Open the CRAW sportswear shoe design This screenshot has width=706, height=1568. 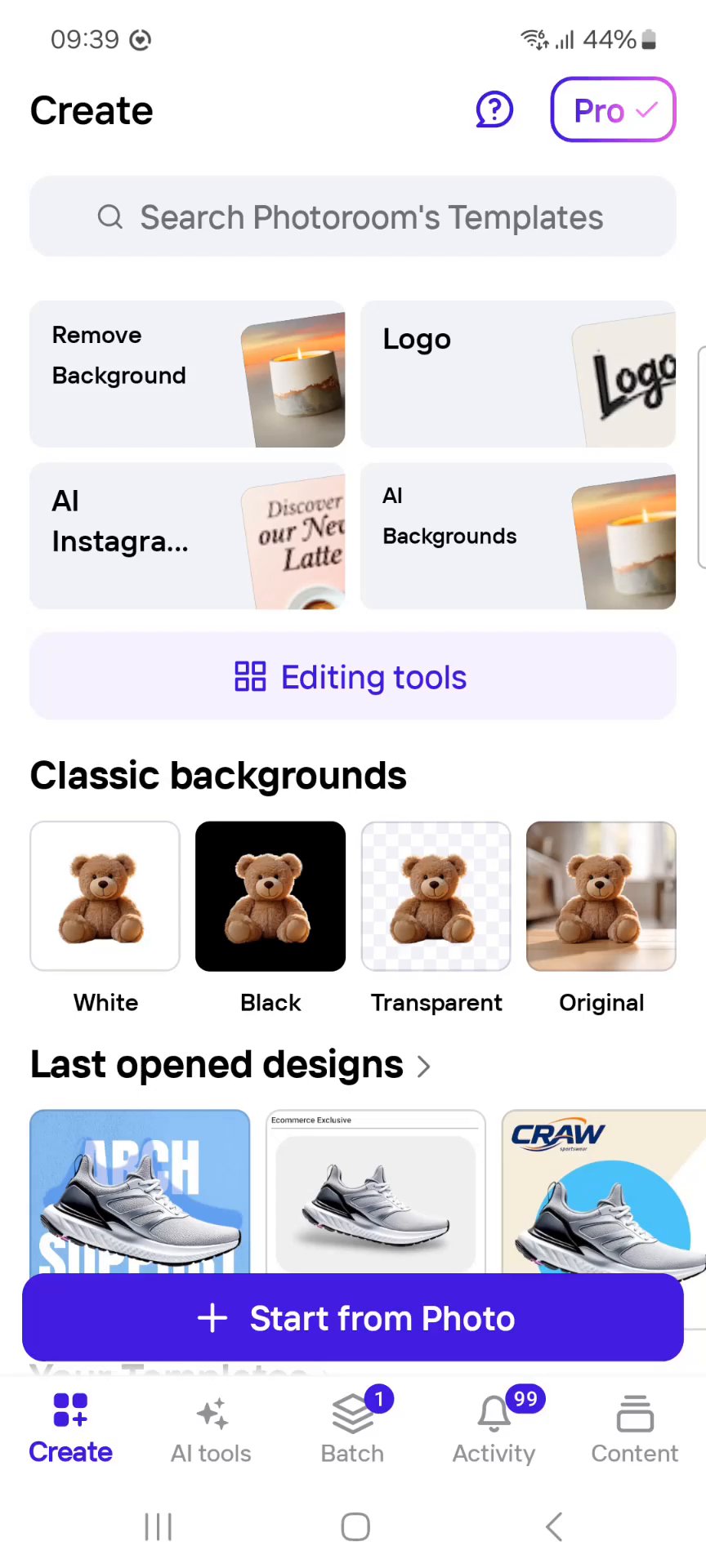604,1192
